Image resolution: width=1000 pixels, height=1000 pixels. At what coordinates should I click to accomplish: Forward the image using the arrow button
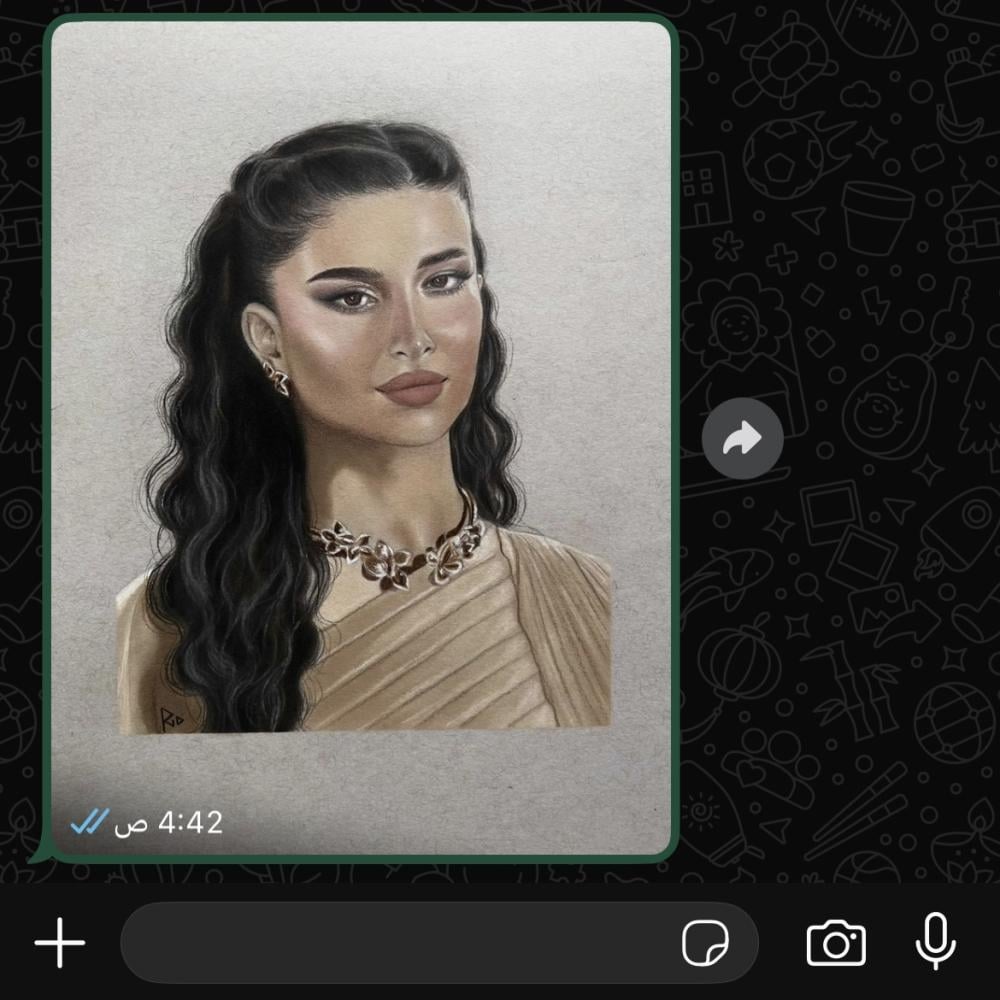tap(742, 438)
